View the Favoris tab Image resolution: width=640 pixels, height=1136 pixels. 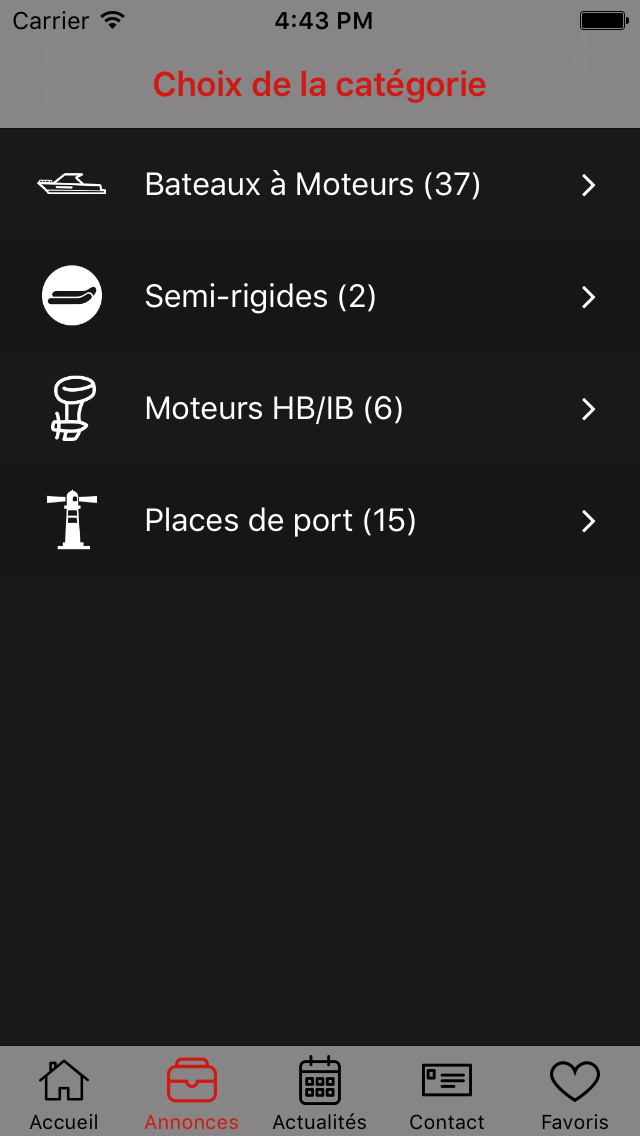575,1093
